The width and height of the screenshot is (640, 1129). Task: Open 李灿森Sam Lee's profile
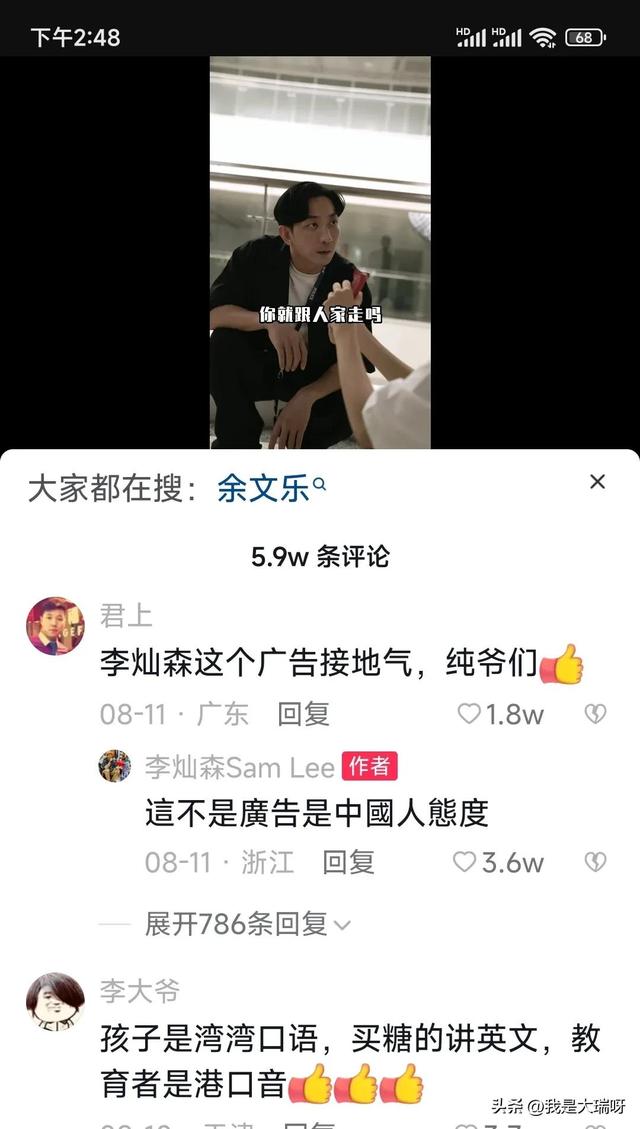pyautogui.click(x=240, y=768)
